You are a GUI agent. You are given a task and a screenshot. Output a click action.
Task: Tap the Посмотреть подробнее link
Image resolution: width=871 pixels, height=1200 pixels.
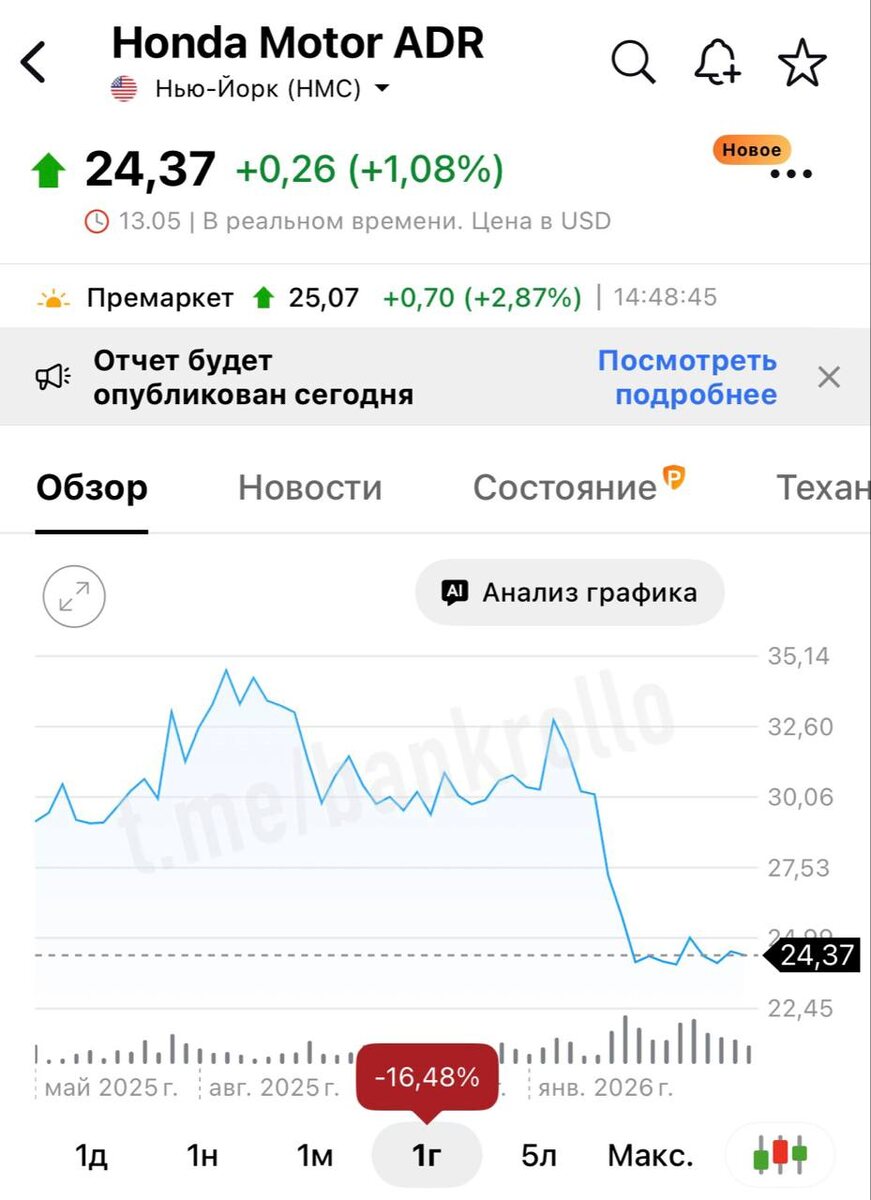[x=687, y=377]
